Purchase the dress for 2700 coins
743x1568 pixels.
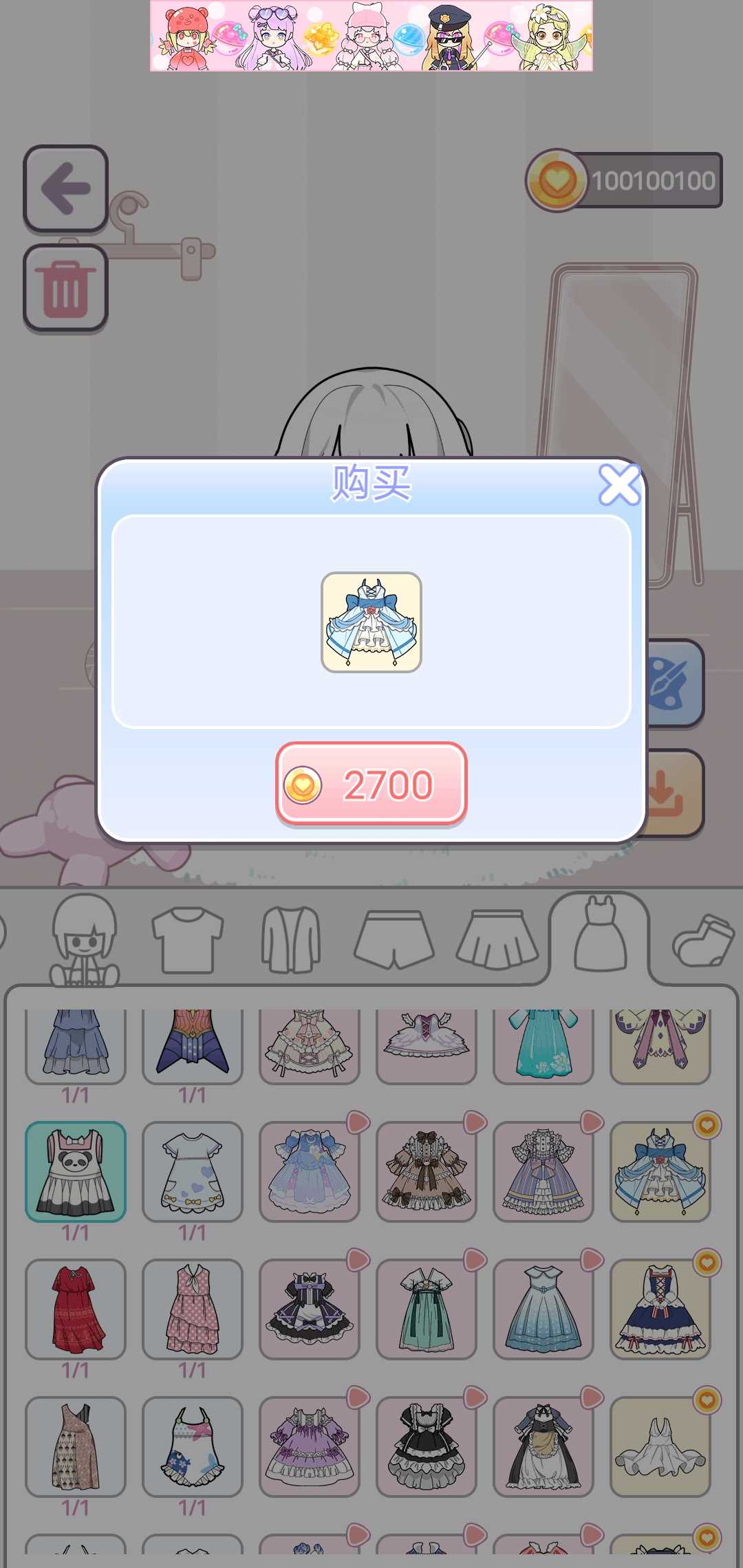(x=371, y=785)
